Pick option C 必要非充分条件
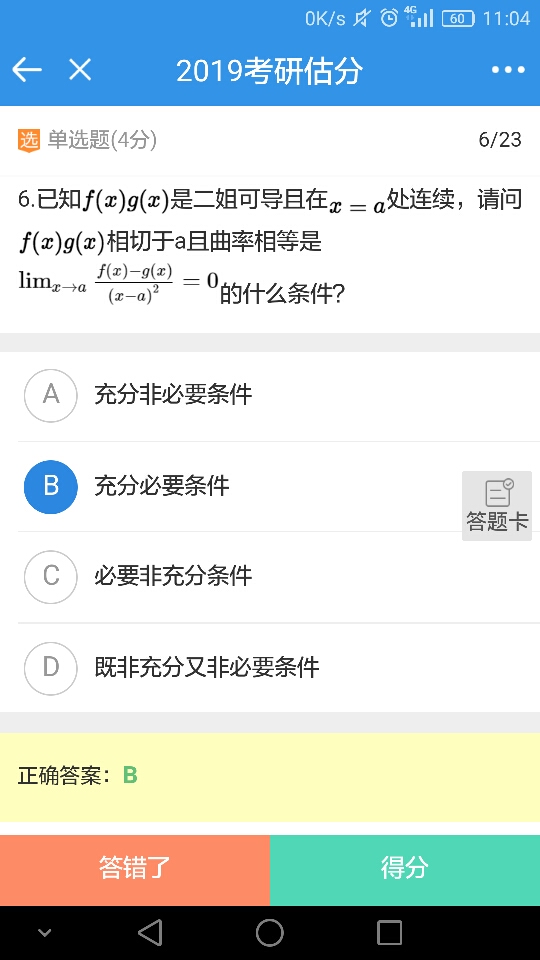This screenshot has height=960, width=540. 270,577
